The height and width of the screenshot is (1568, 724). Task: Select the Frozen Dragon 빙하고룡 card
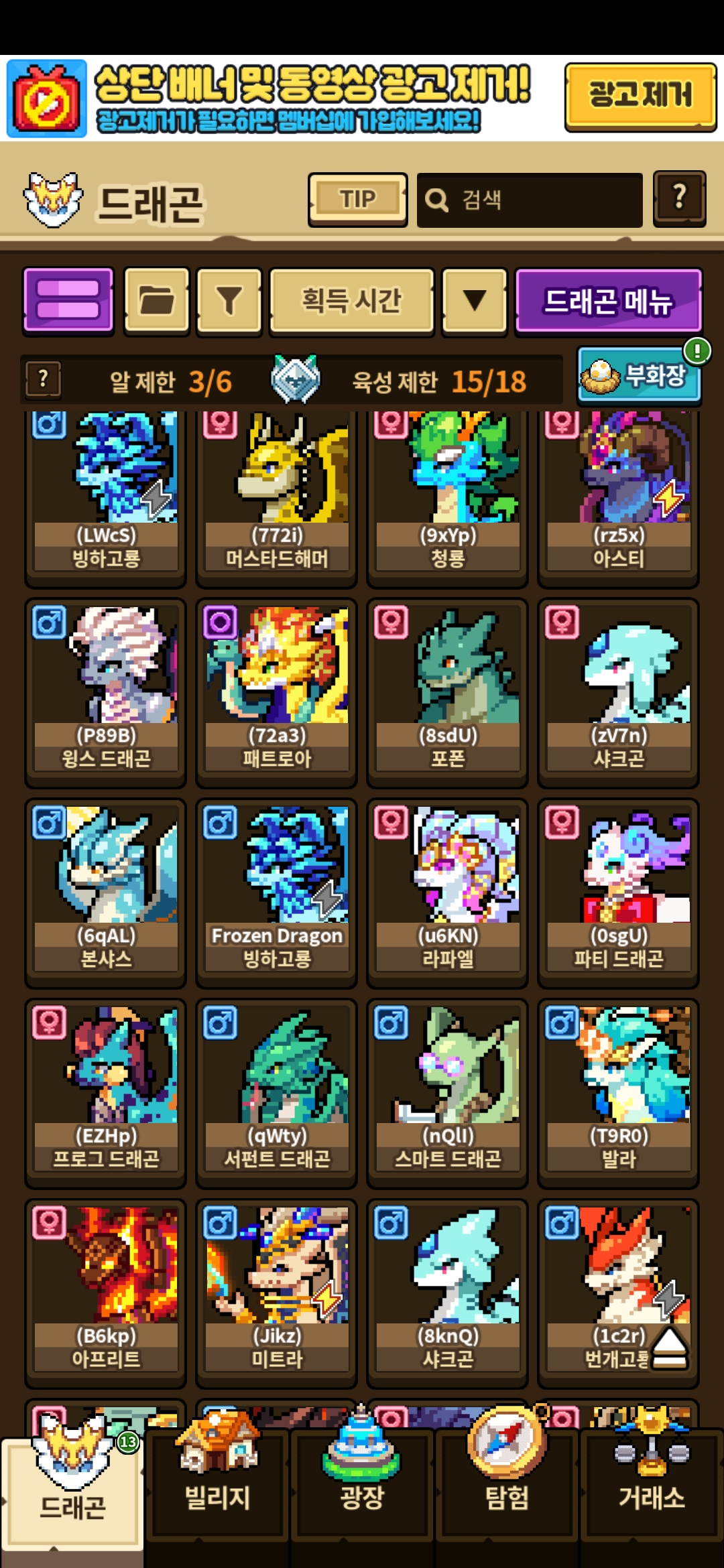tap(277, 893)
